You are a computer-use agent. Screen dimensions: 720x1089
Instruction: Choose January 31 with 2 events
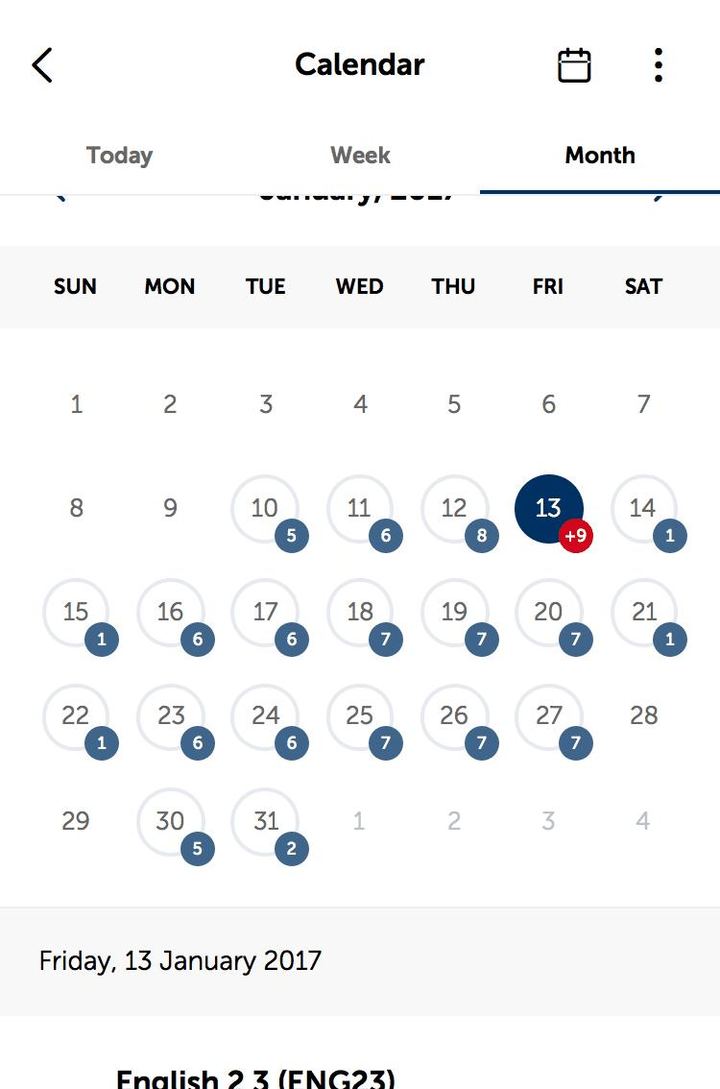pos(265,821)
